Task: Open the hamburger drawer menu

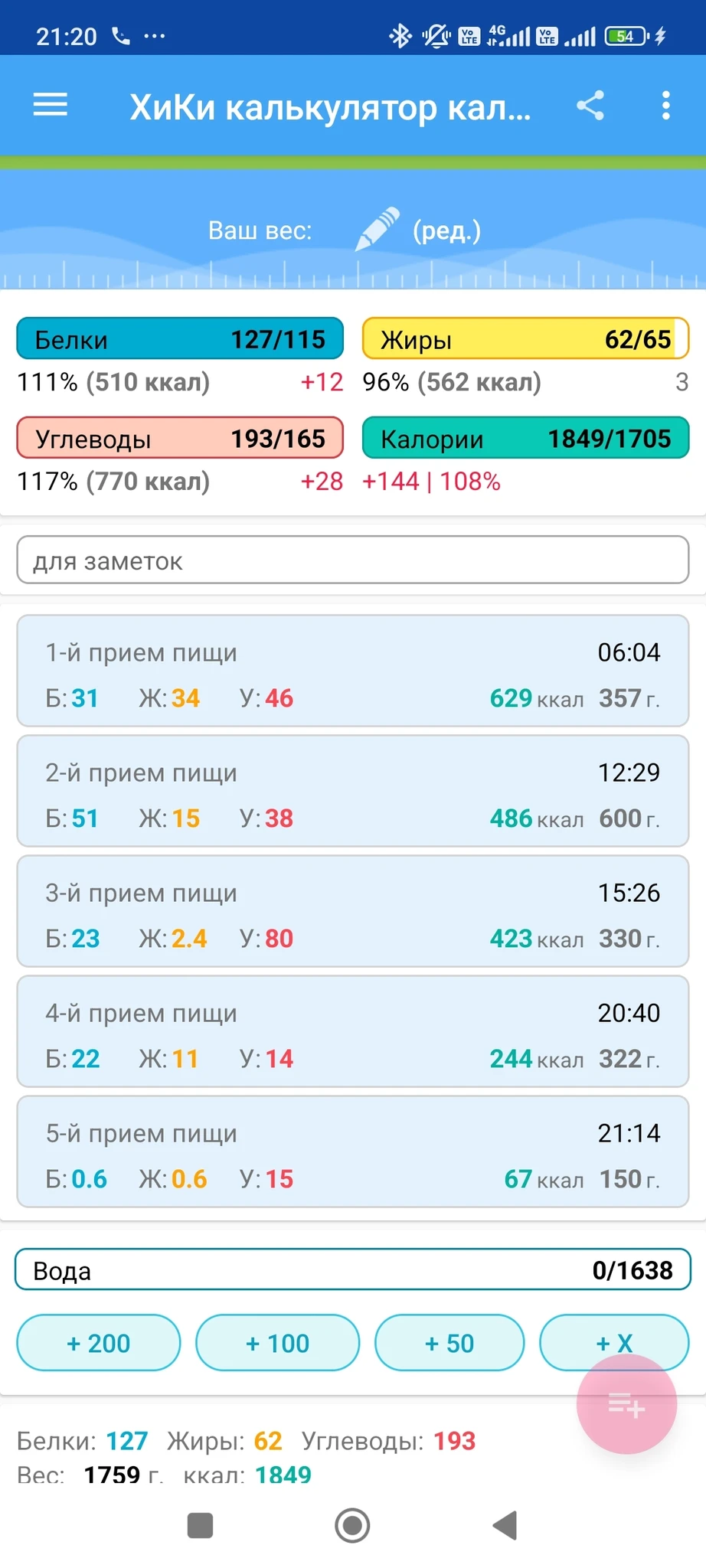Action: tap(51, 105)
